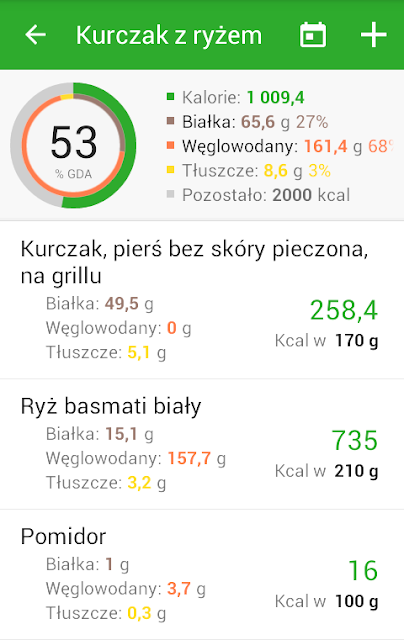Open the calendar icon in the app bar
Image resolution: width=404 pixels, height=640 pixels.
[313, 35]
